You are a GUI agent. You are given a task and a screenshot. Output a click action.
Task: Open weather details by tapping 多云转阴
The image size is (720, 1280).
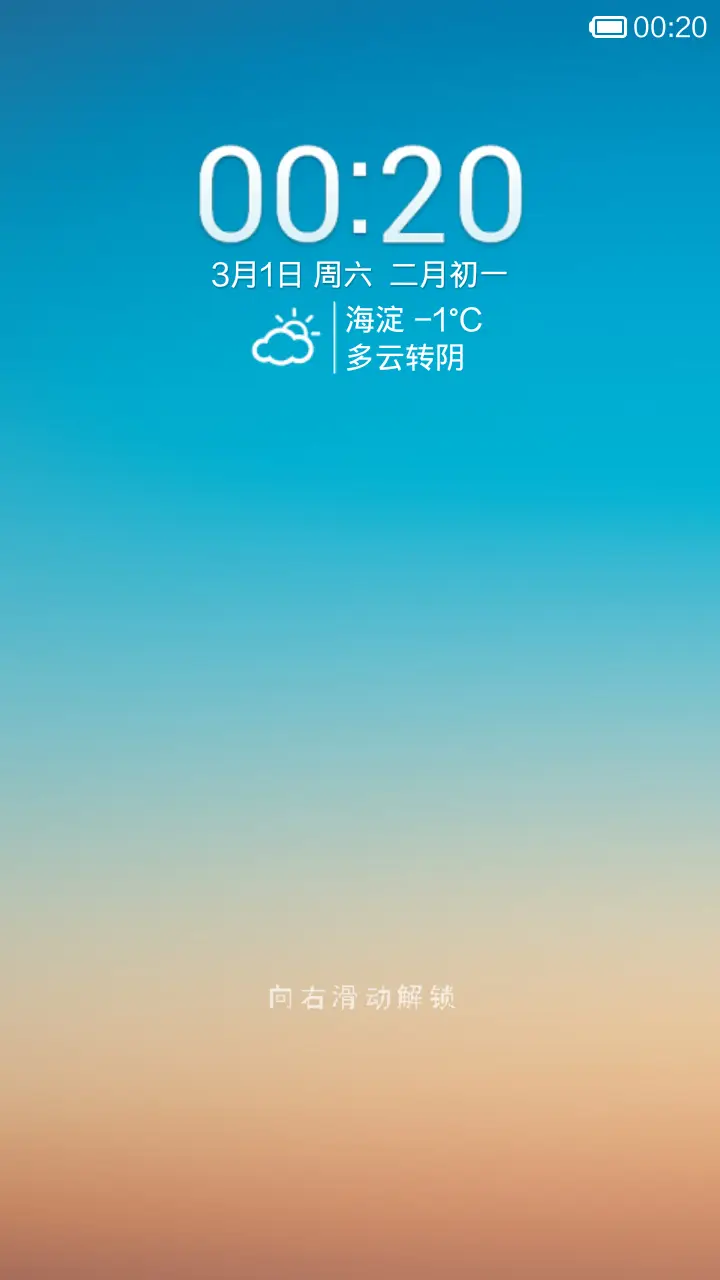point(405,356)
